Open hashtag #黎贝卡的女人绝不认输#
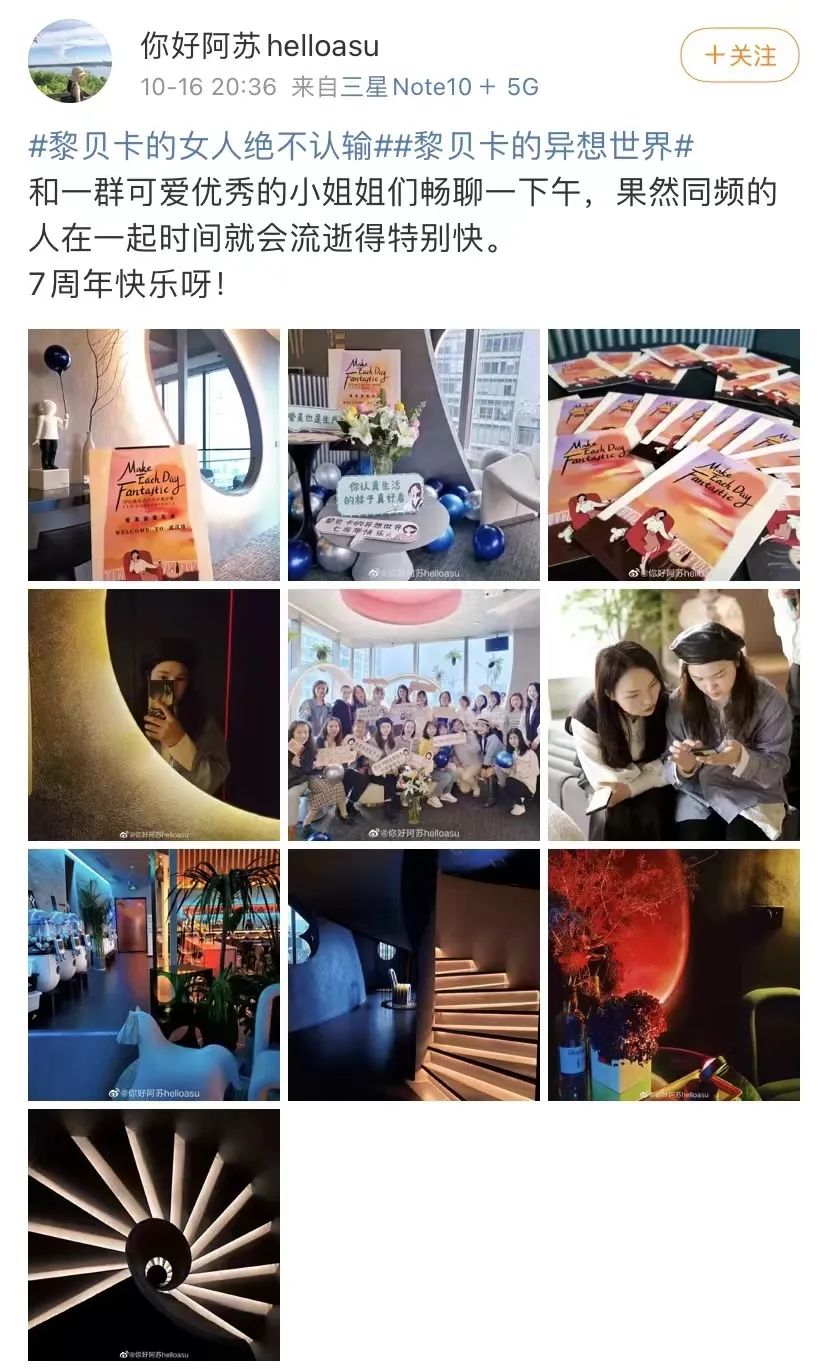 click(201, 147)
